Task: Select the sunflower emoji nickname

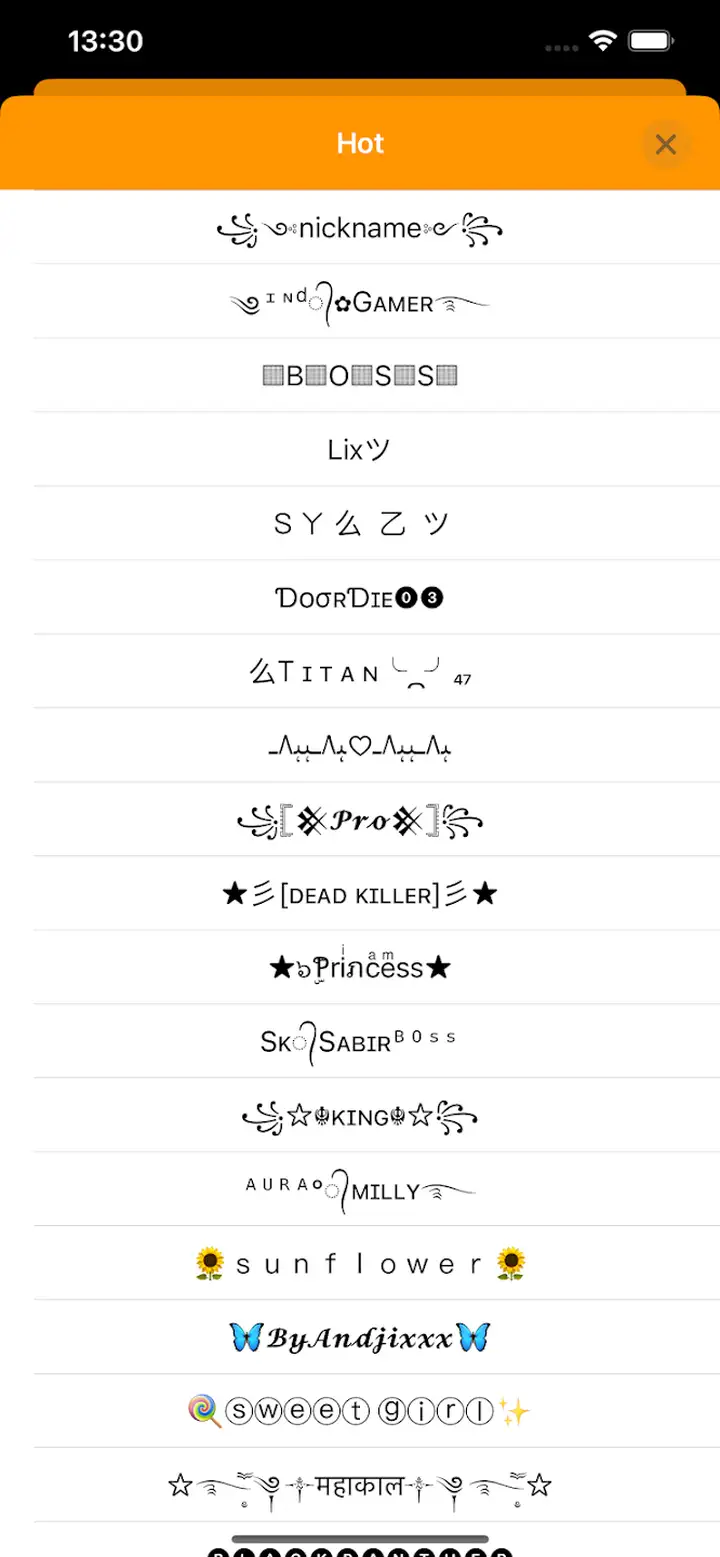Action: coord(360,1264)
